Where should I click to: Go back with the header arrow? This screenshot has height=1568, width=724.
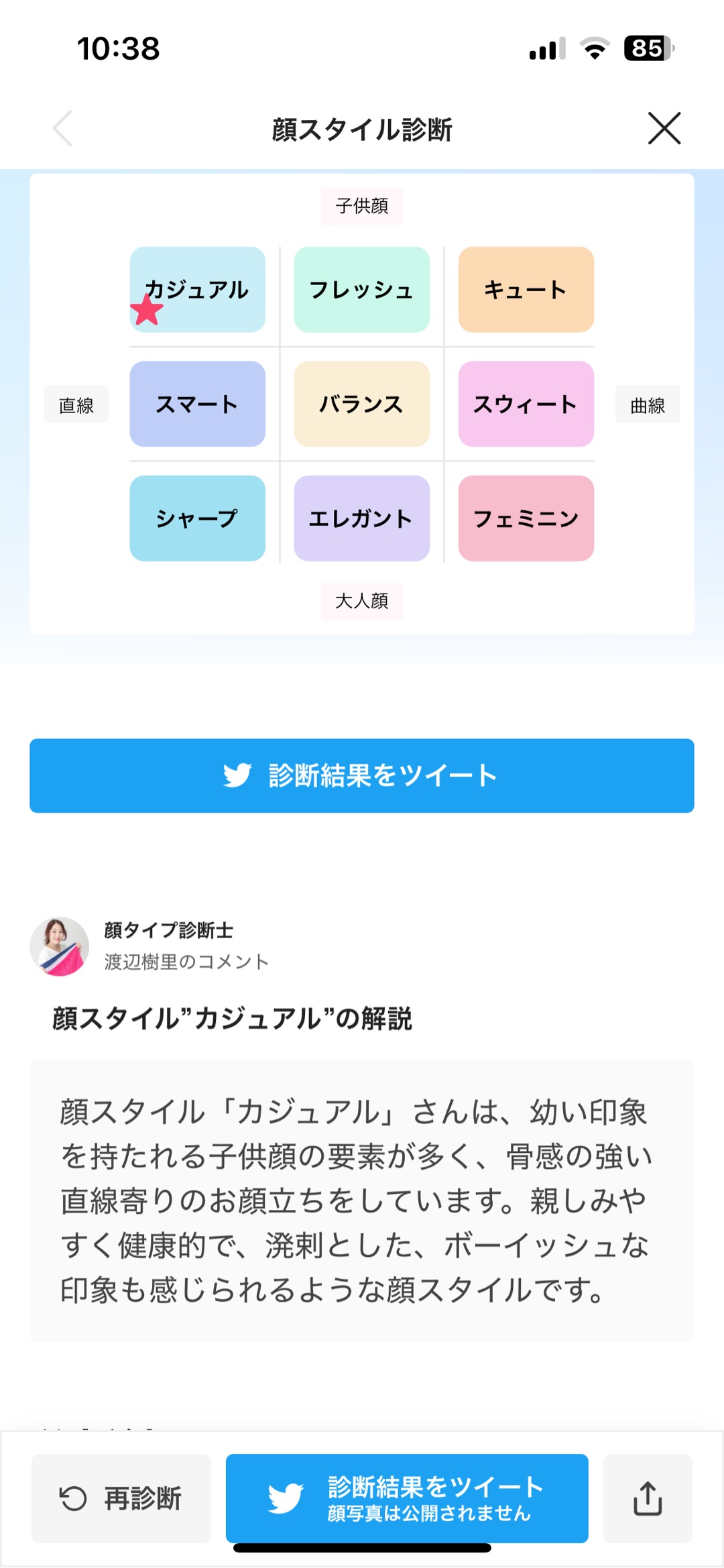click(x=63, y=128)
